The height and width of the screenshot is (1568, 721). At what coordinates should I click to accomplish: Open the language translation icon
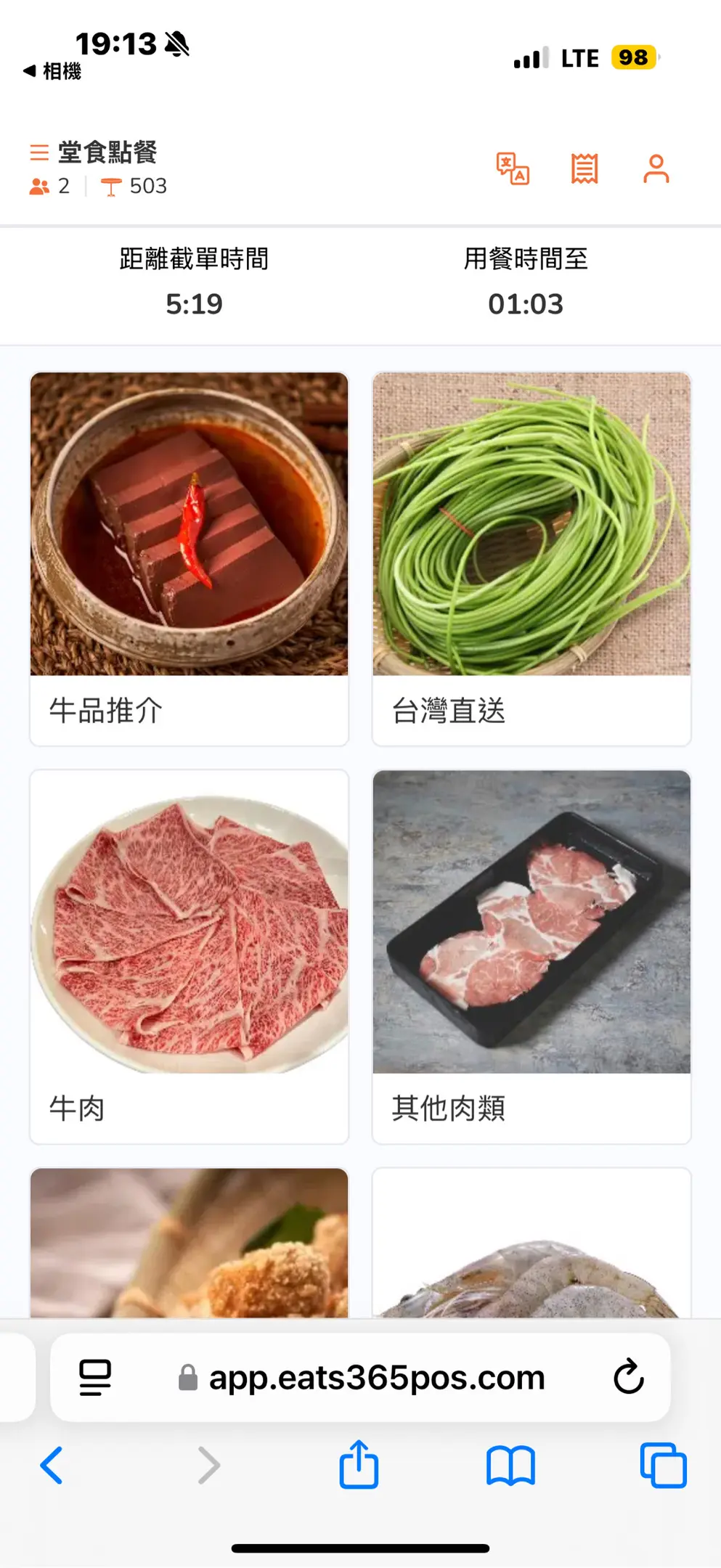[513, 169]
